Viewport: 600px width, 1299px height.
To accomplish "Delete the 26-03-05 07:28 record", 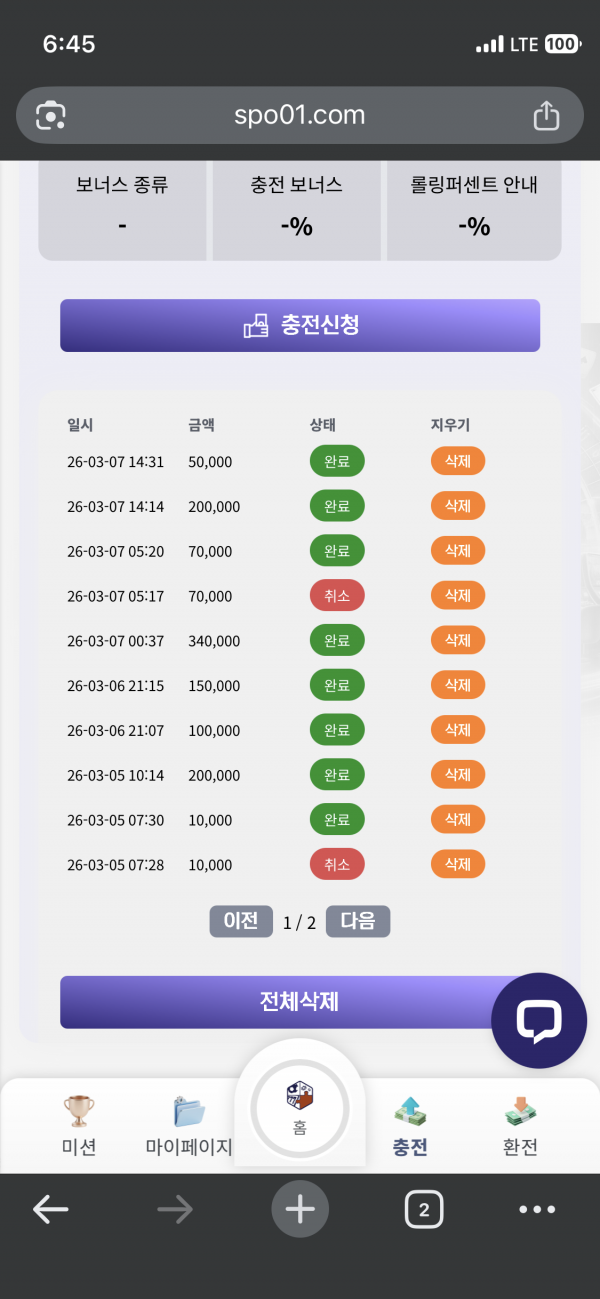I will point(457,864).
